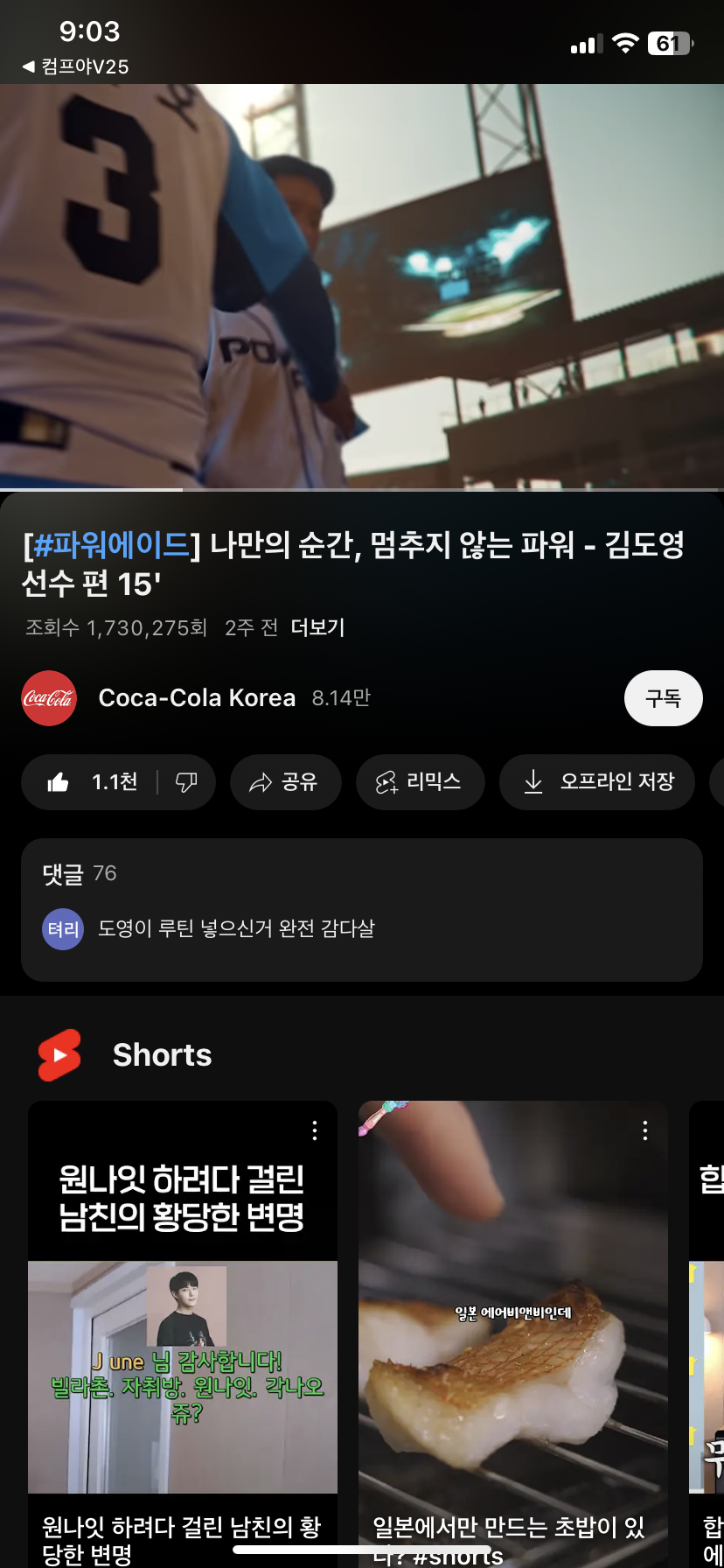The width and height of the screenshot is (724, 1568).
Task: Tap the video player showing the baseball player
Action: click(x=362, y=286)
